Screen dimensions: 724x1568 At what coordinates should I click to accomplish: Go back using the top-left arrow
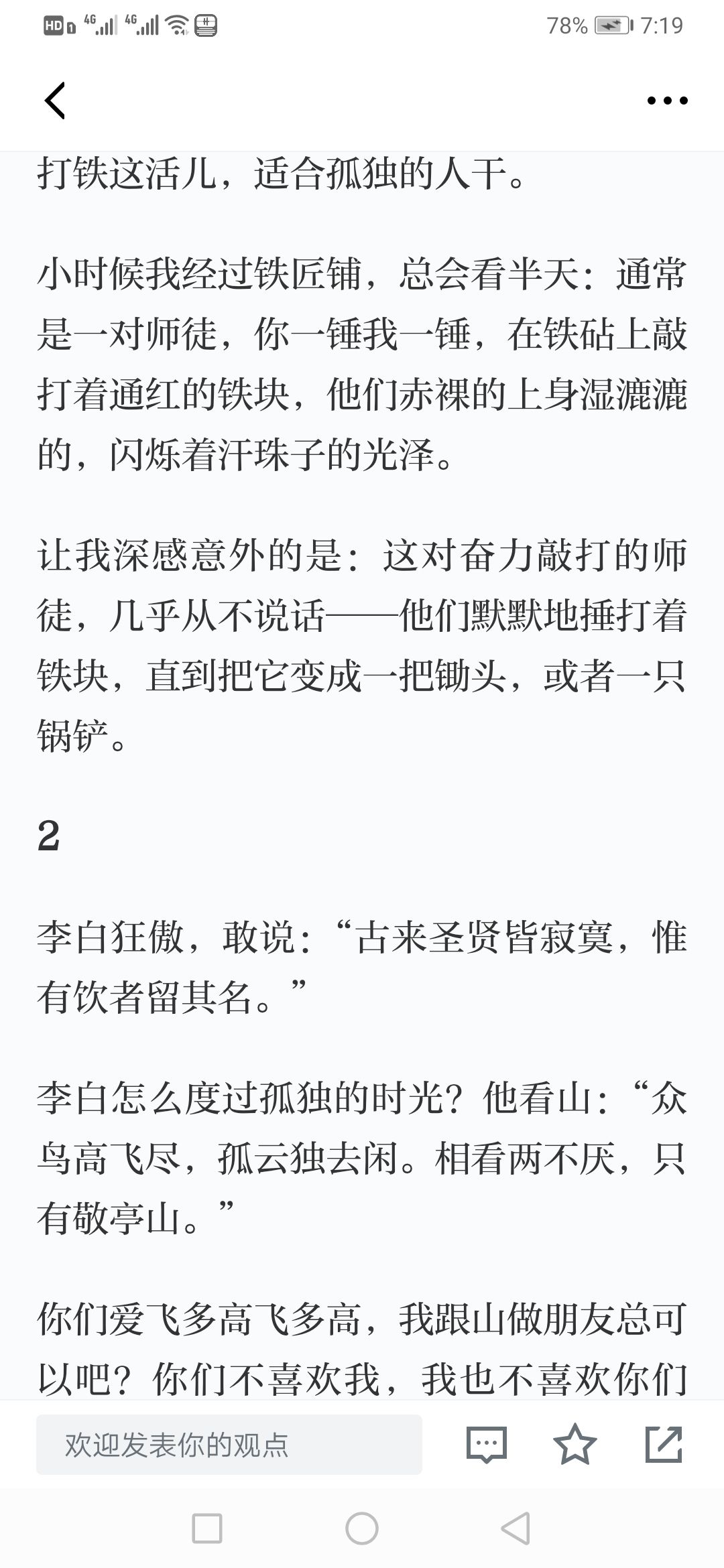[x=55, y=101]
